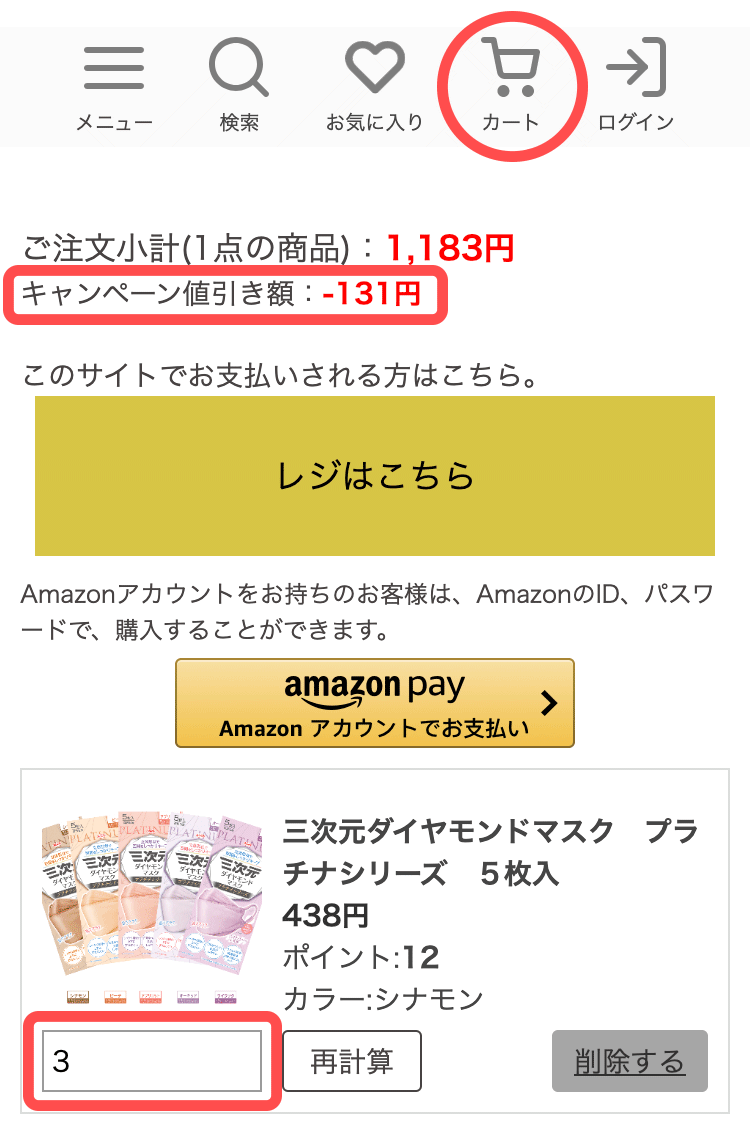Proceed to checkout with レジはこちら
The image size is (750, 1146).
coord(374,476)
